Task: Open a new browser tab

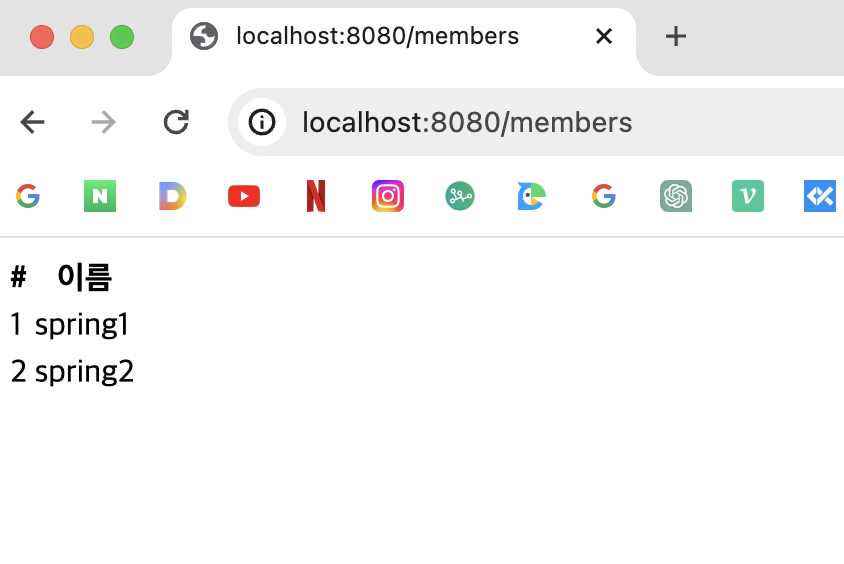Action: pos(676,37)
